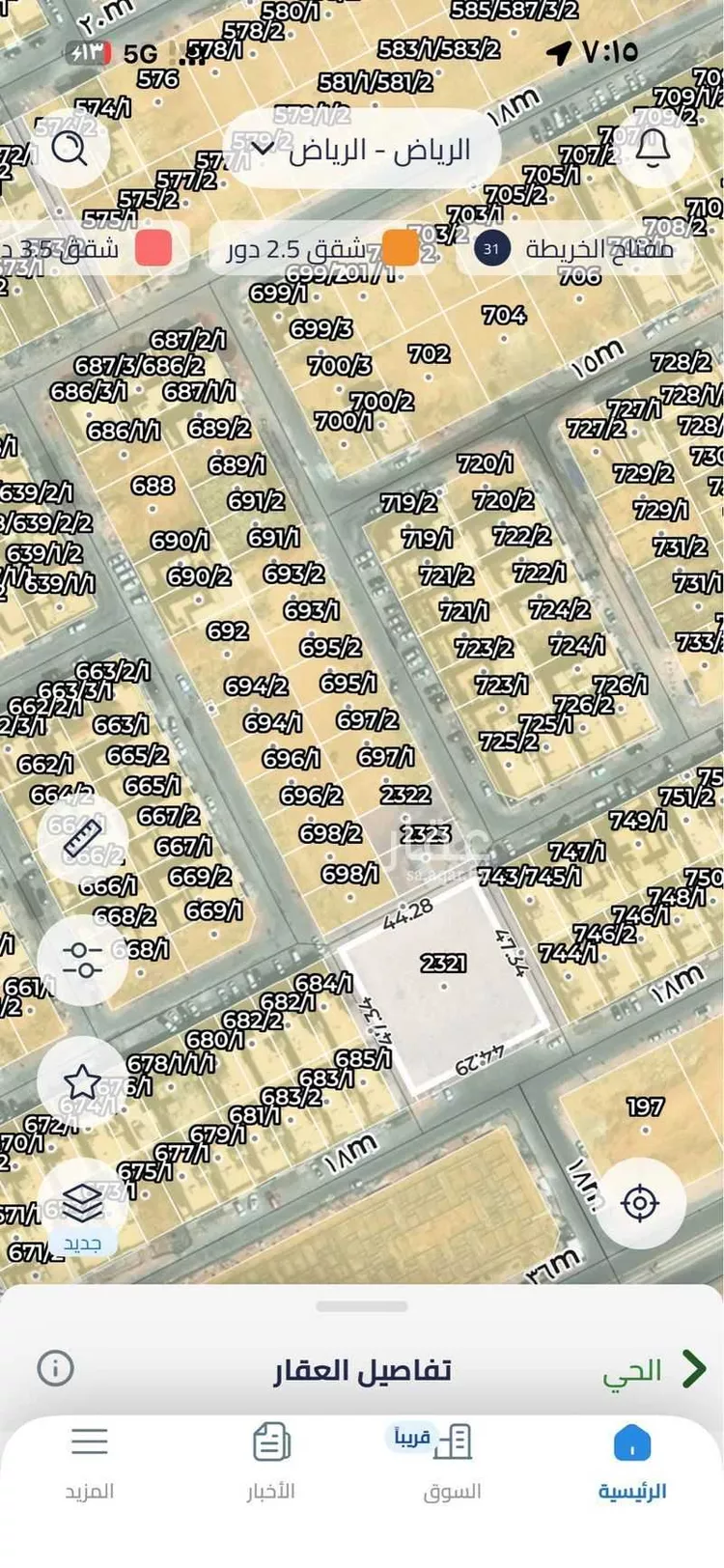Switch to الرئيسية tab

pos(632,1461)
